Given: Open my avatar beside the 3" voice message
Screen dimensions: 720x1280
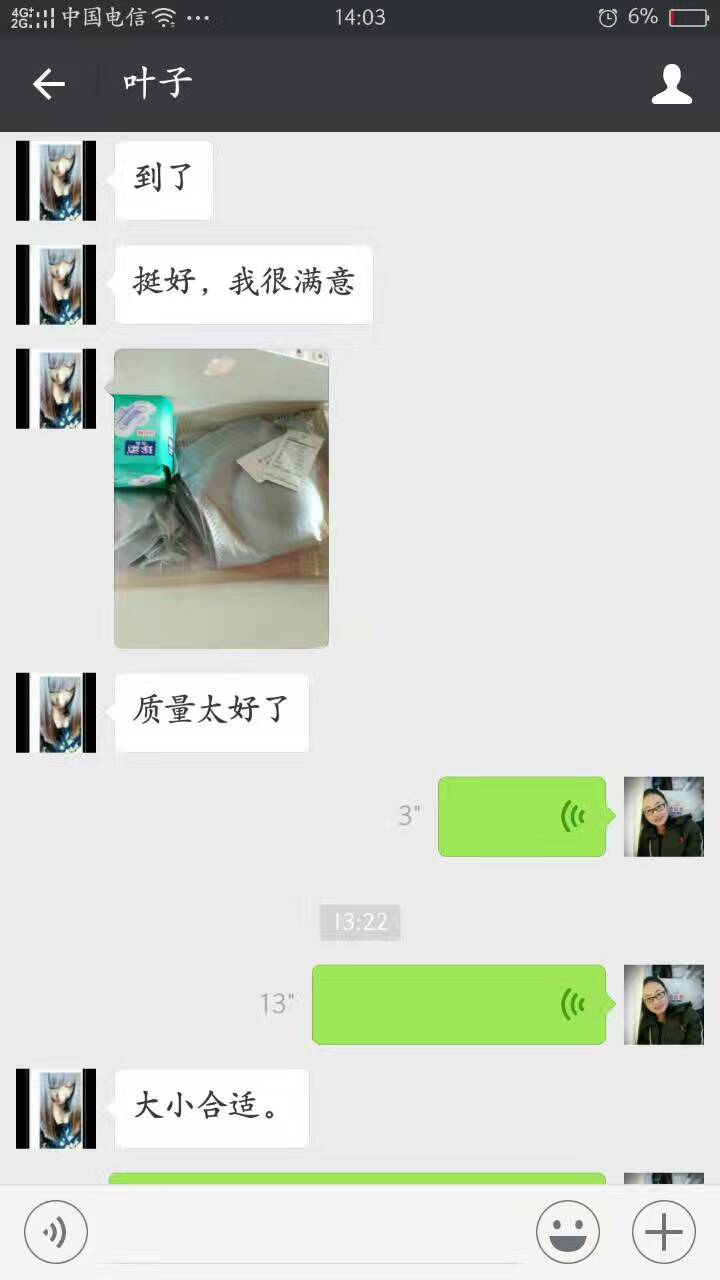Looking at the screenshot, I should [x=663, y=816].
